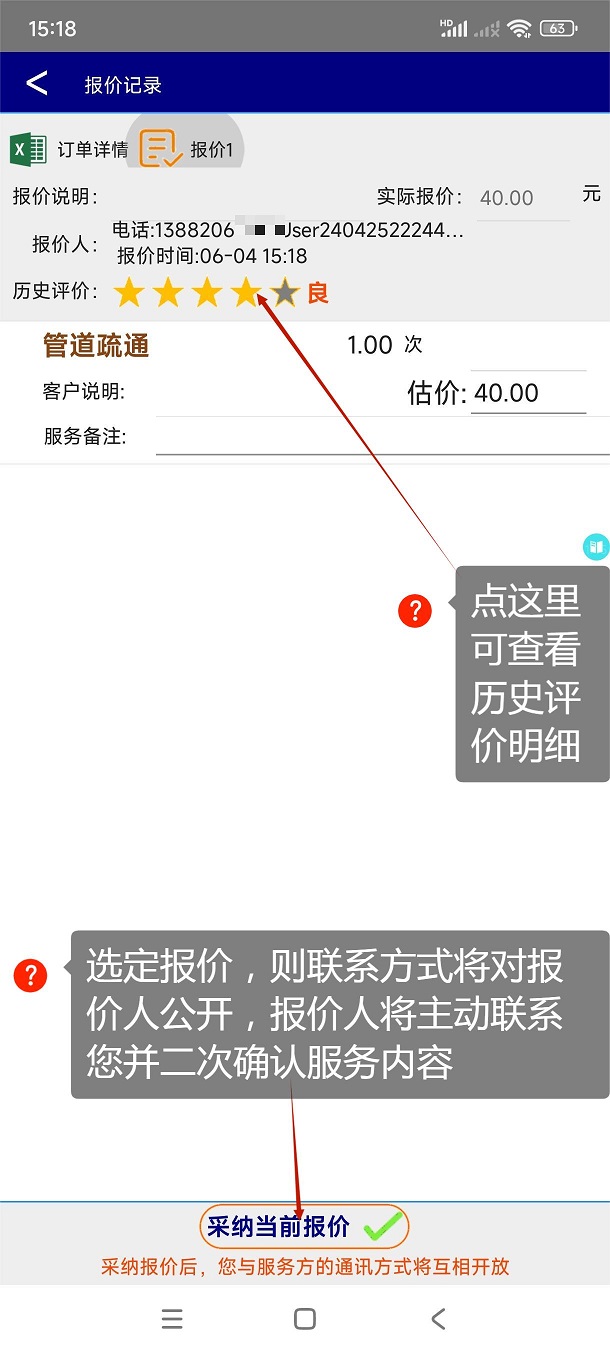Tap the help icon beside 点这里可查看历史评价明细
This screenshot has height=1356, width=610.
(415, 610)
